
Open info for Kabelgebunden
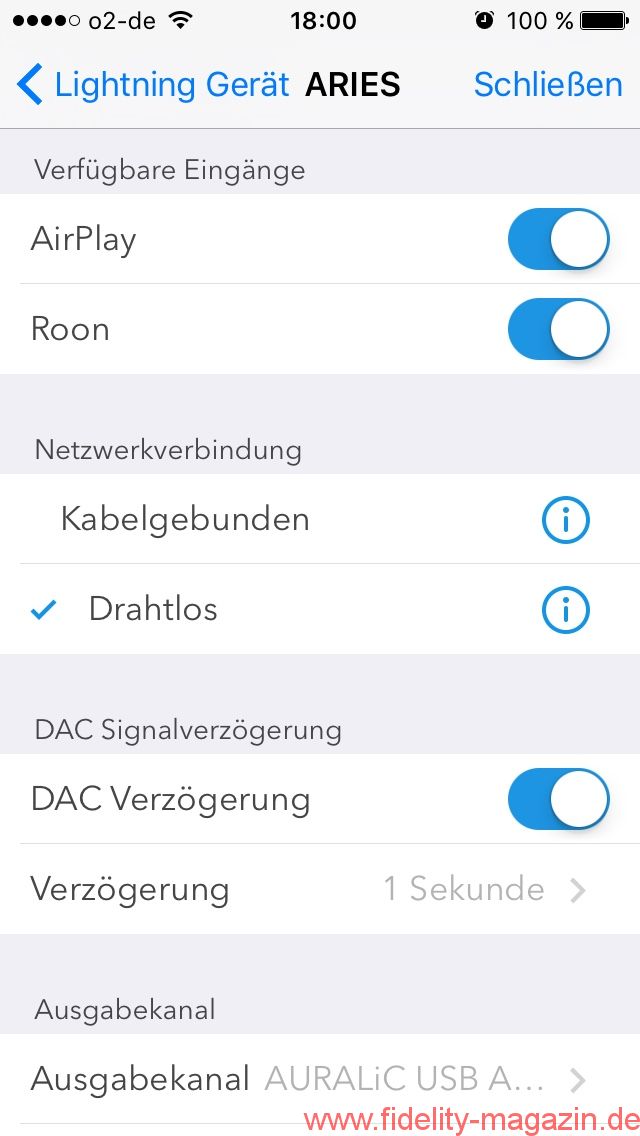565,520
